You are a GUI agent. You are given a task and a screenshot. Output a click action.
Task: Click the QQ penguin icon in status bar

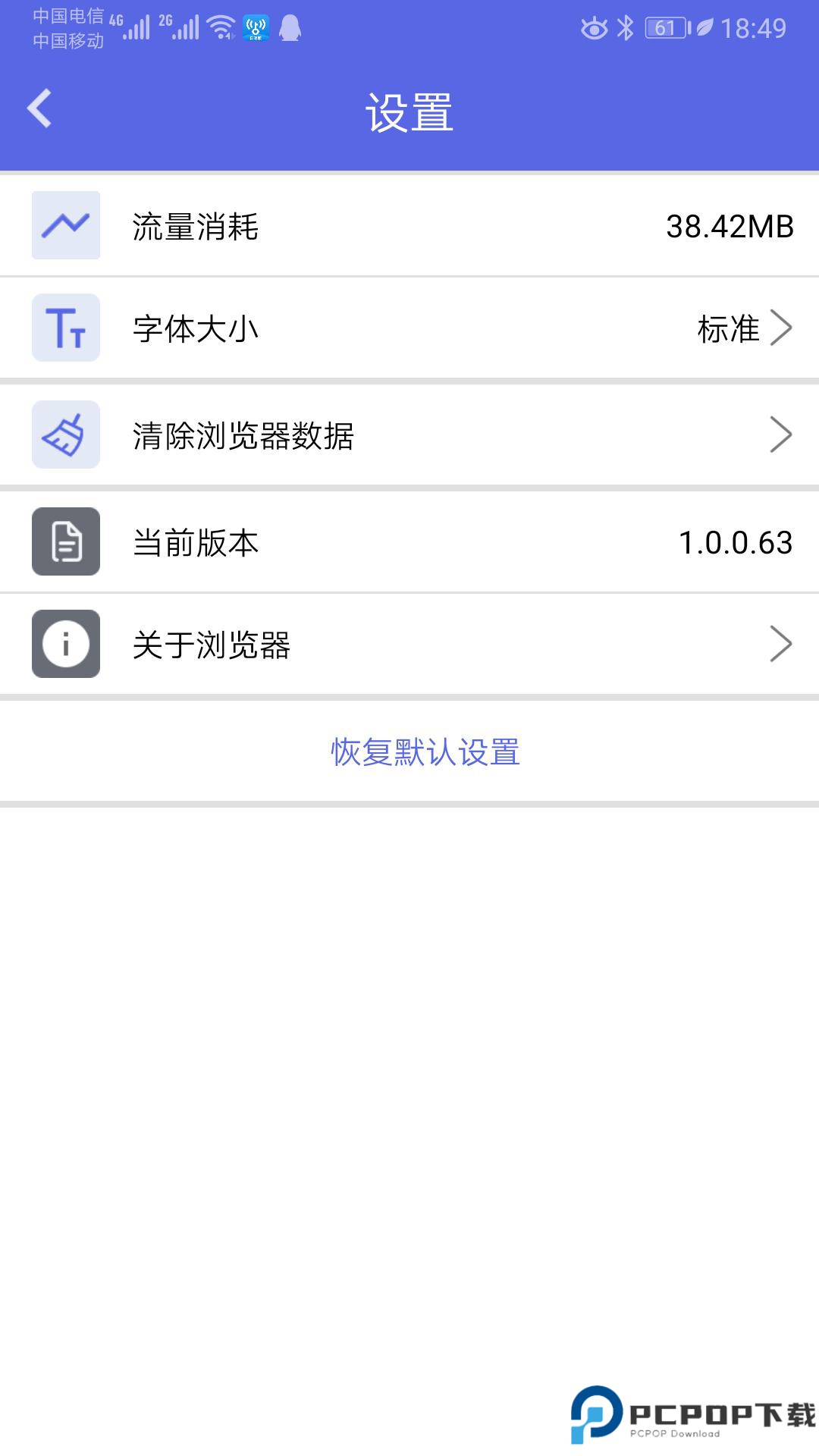pos(287,27)
